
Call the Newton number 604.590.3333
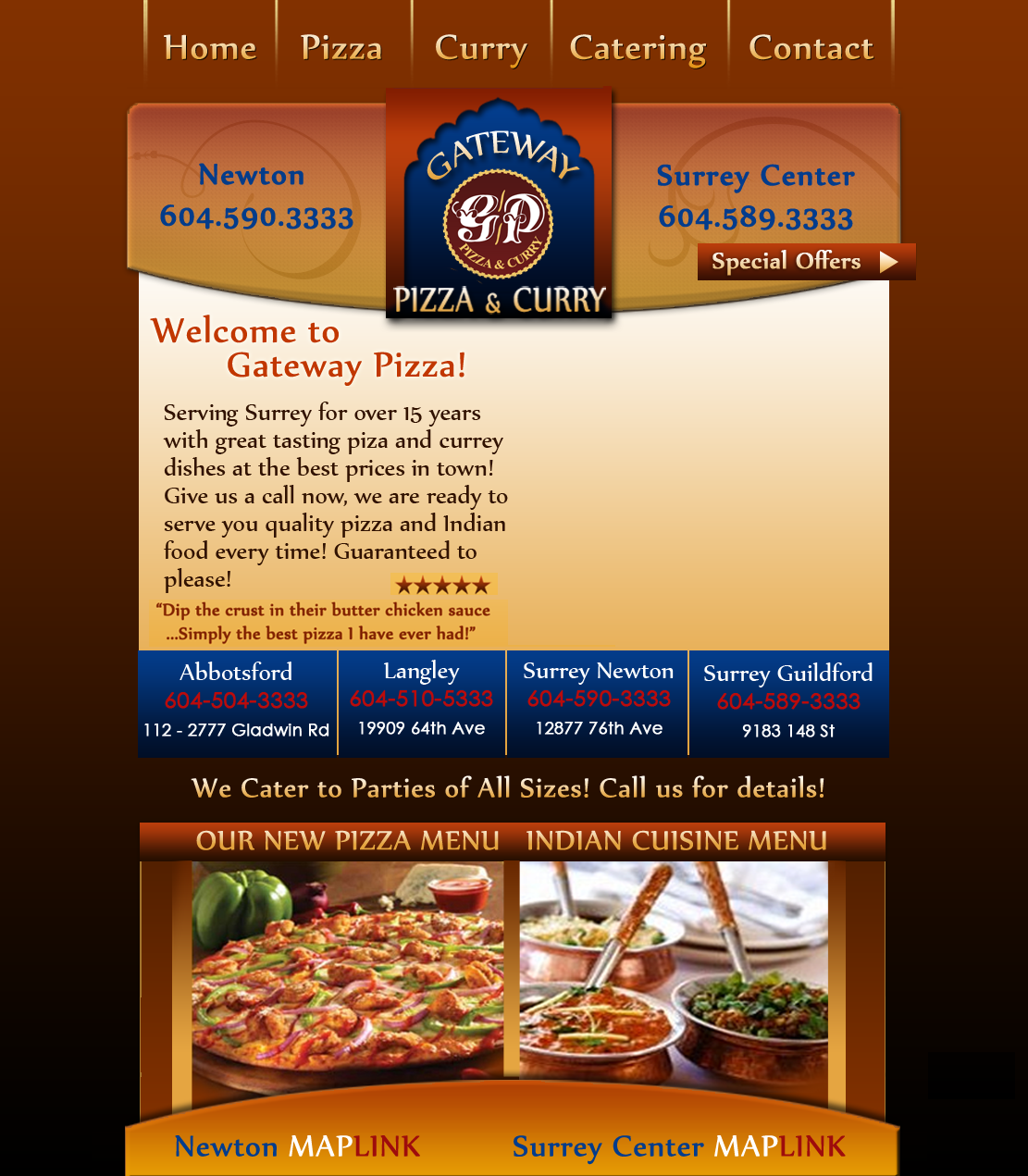(256, 217)
